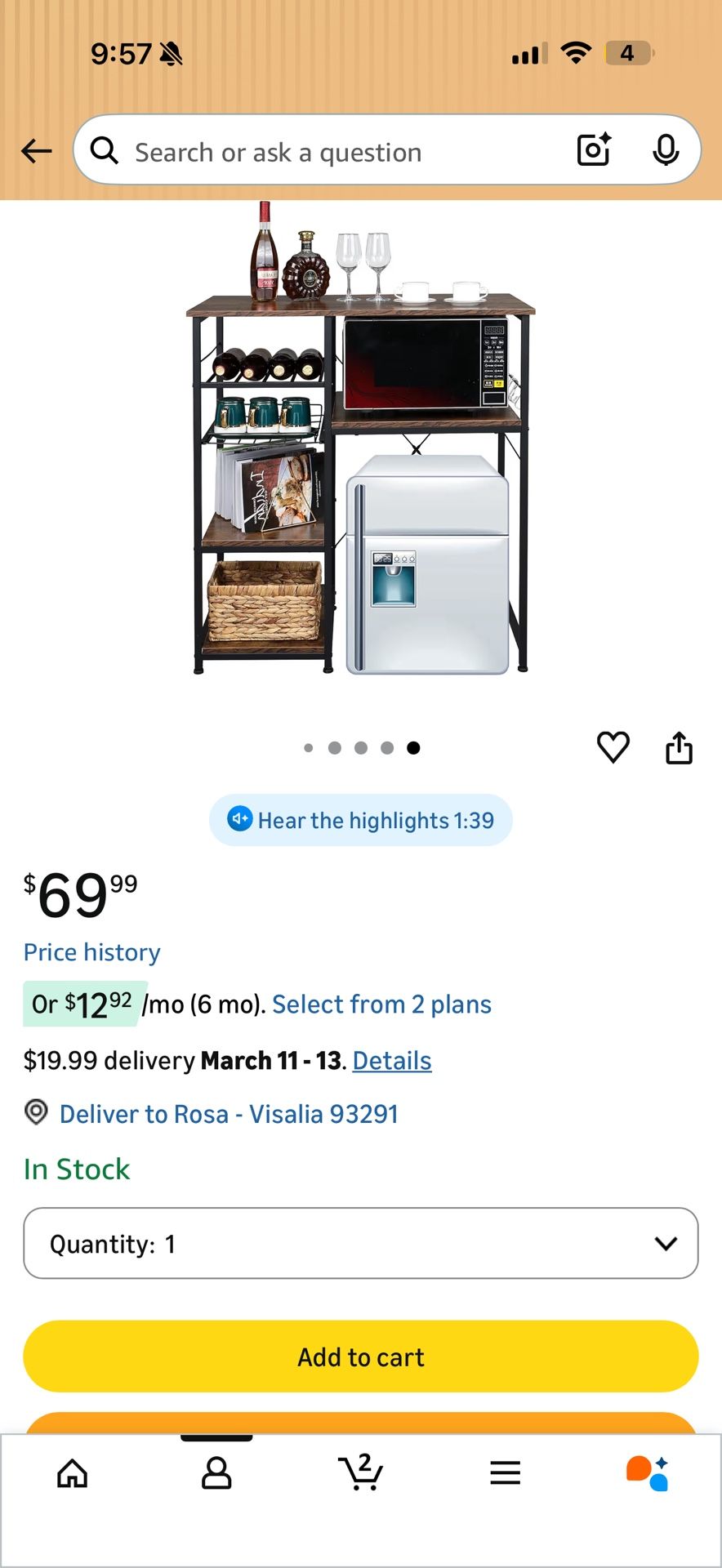Screen dimensions: 722x1568
Task: Open Price history
Action: [x=92, y=952]
